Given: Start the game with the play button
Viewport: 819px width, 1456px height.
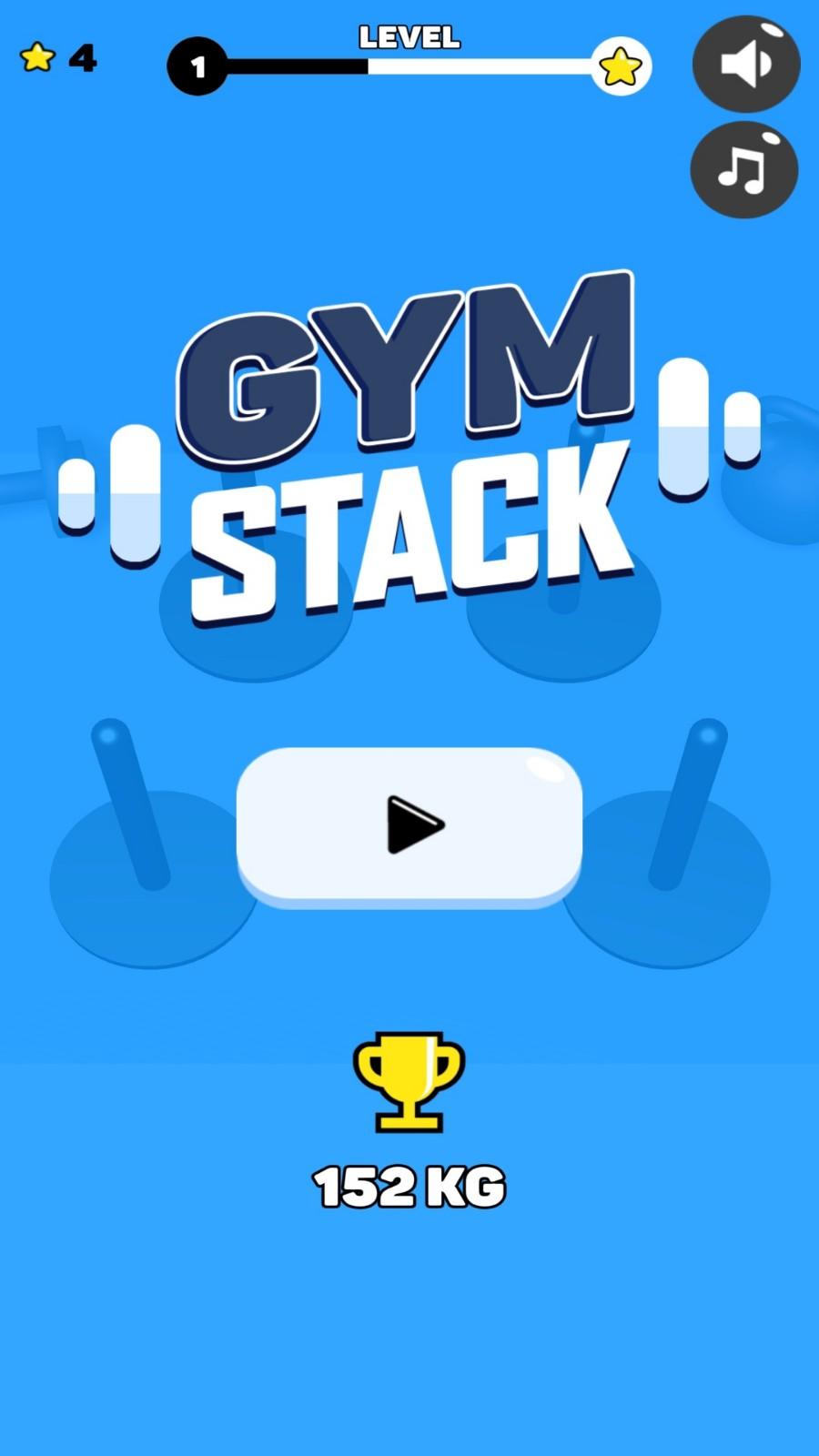Looking at the screenshot, I should click(409, 824).
